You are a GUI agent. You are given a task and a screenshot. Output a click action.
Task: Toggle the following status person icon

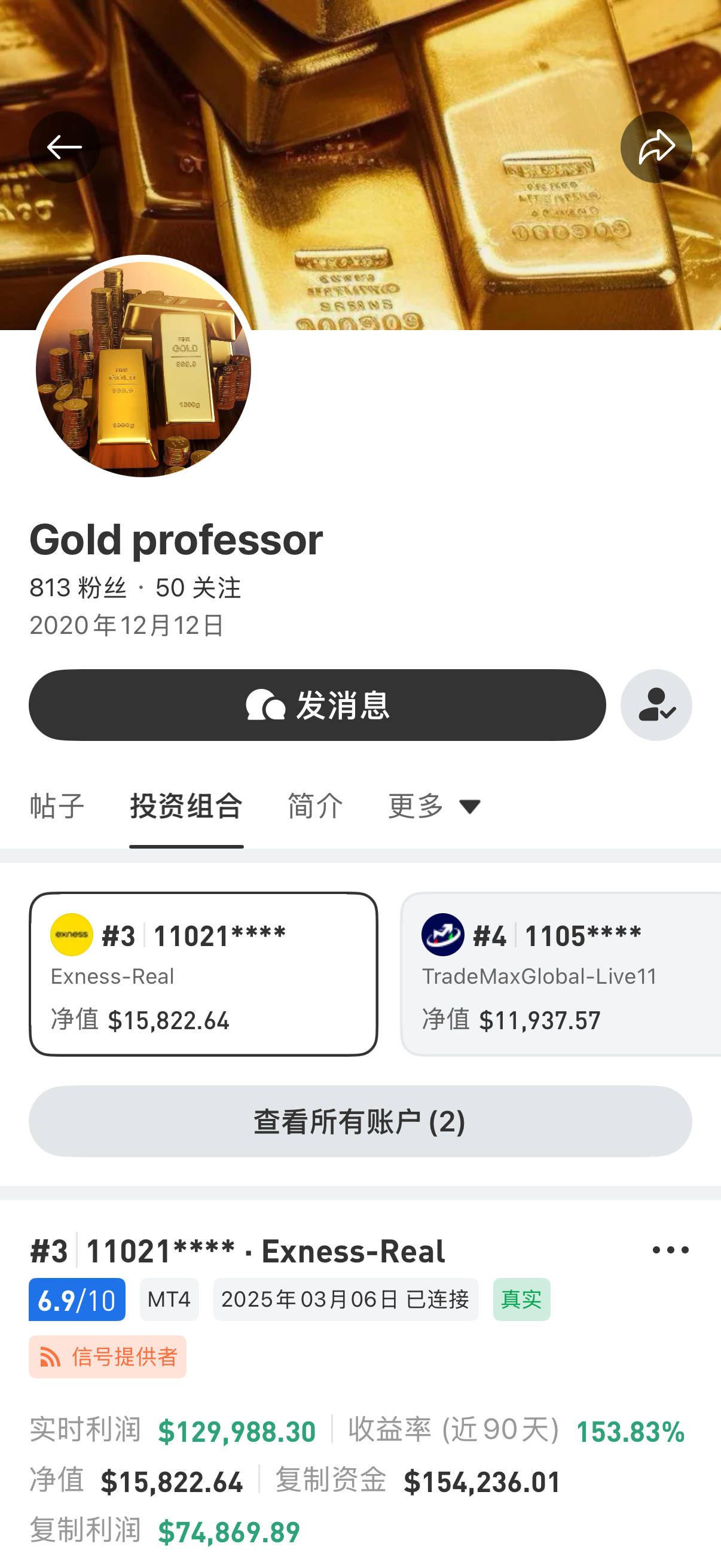pyautogui.click(x=656, y=705)
